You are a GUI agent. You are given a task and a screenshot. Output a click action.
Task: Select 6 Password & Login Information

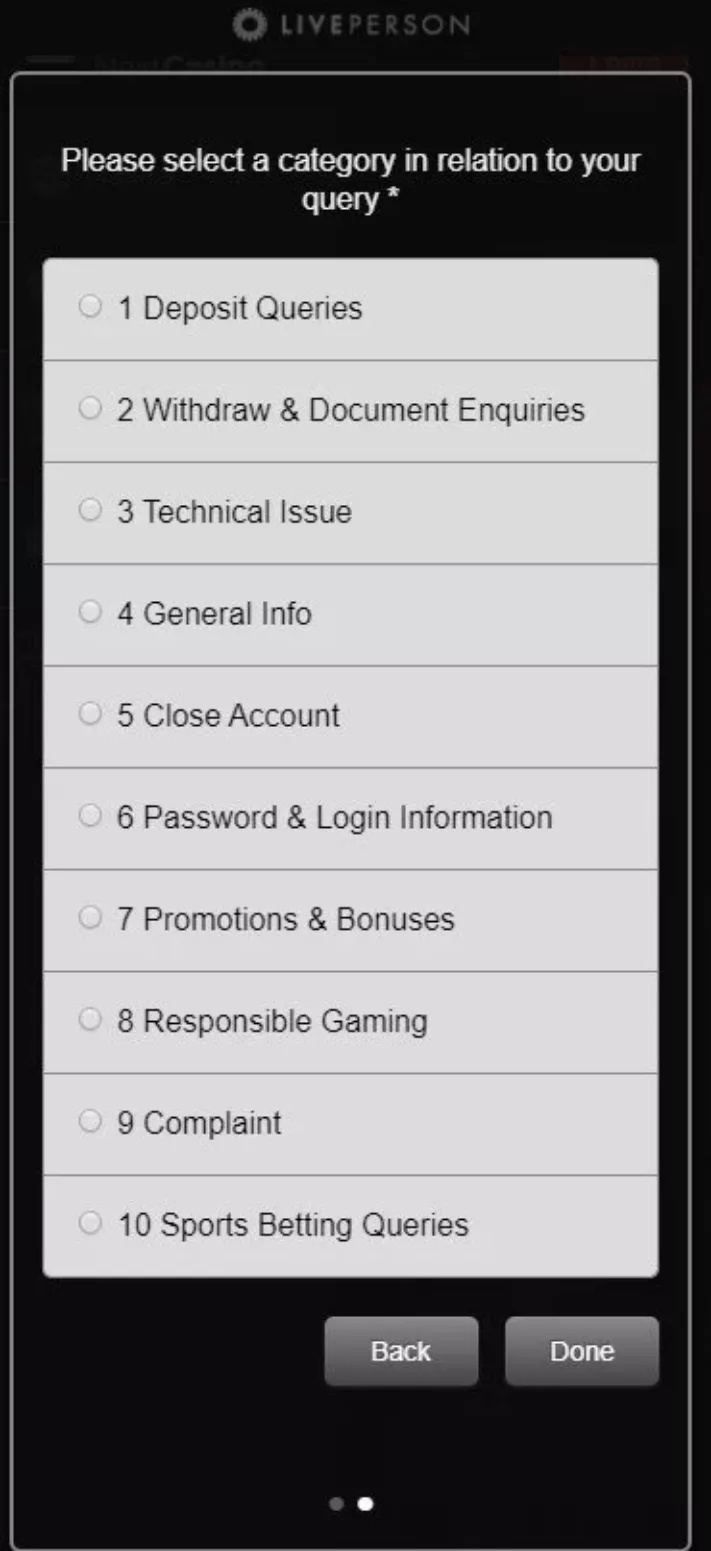pyautogui.click(x=91, y=817)
